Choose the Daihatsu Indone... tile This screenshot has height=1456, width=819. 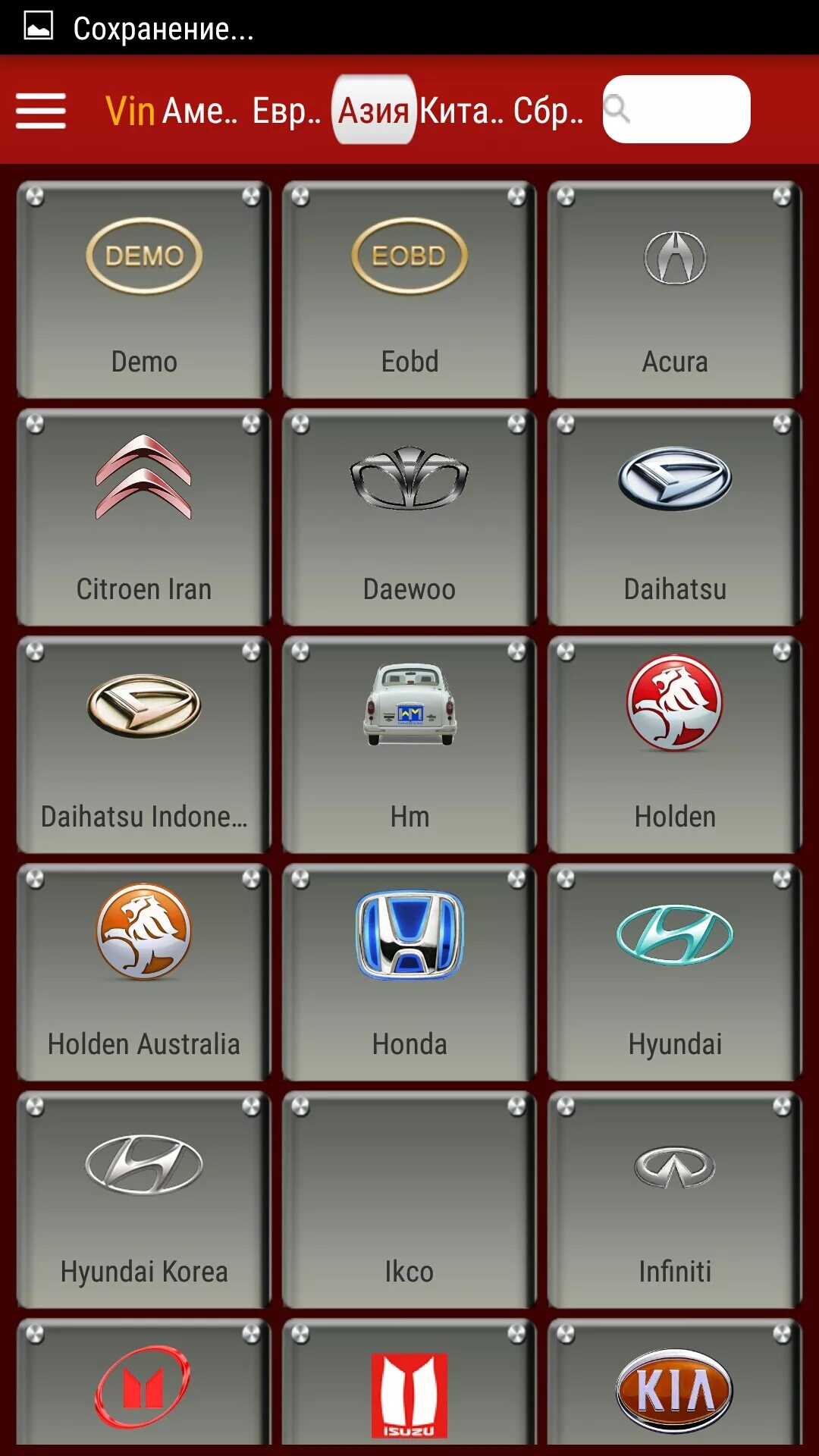click(144, 745)
